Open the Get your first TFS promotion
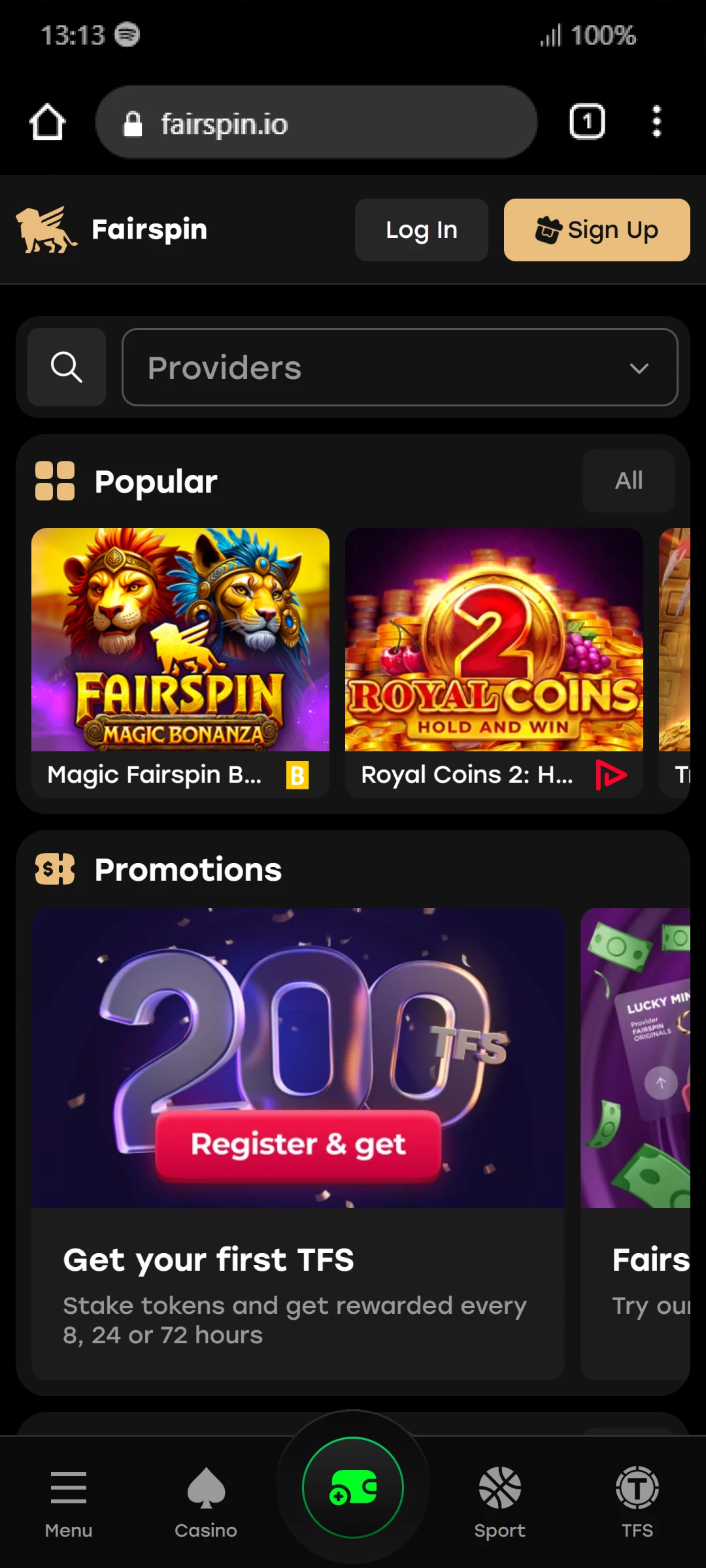The image size is (706, 1568). (x=297, y=1143)
